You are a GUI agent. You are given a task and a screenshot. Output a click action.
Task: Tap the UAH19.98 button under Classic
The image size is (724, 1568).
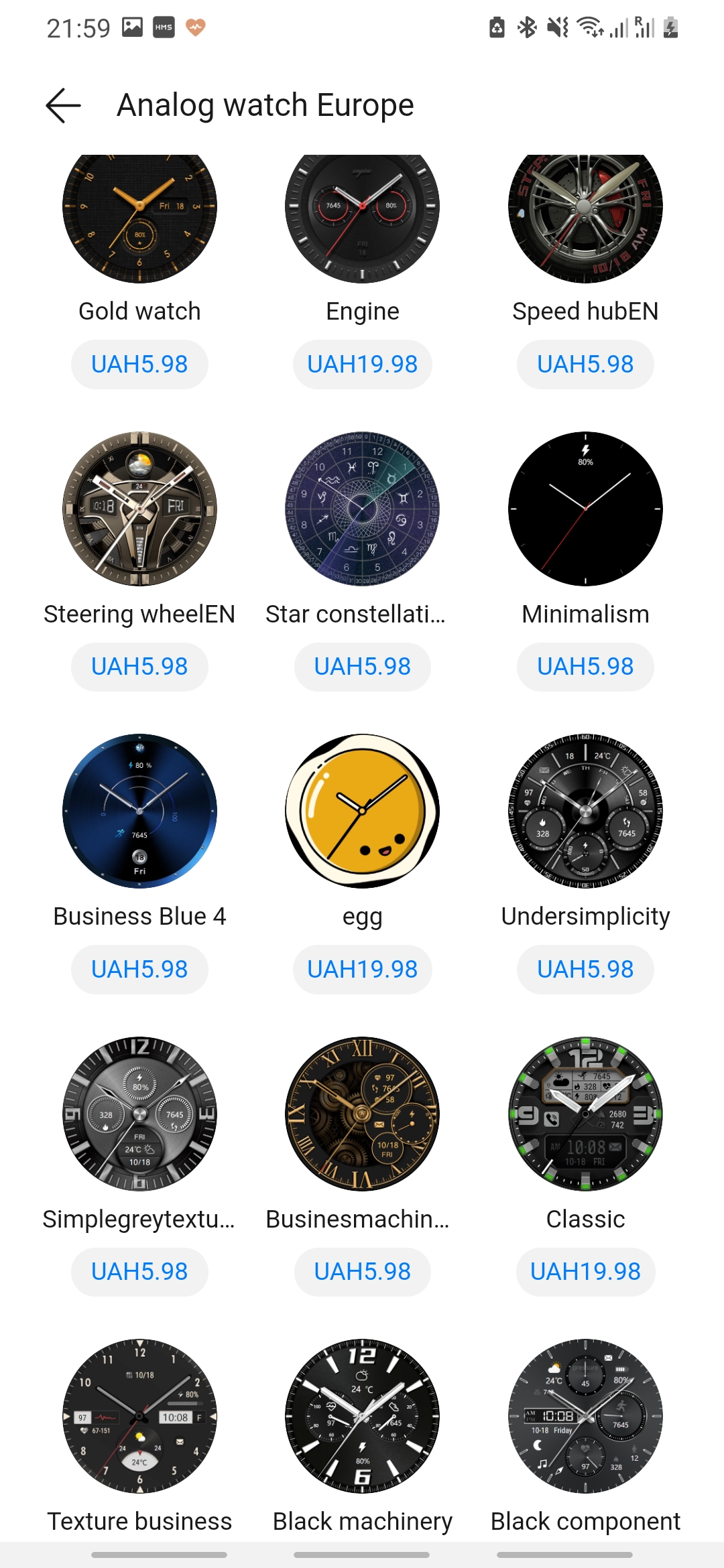pos(585,1272)
